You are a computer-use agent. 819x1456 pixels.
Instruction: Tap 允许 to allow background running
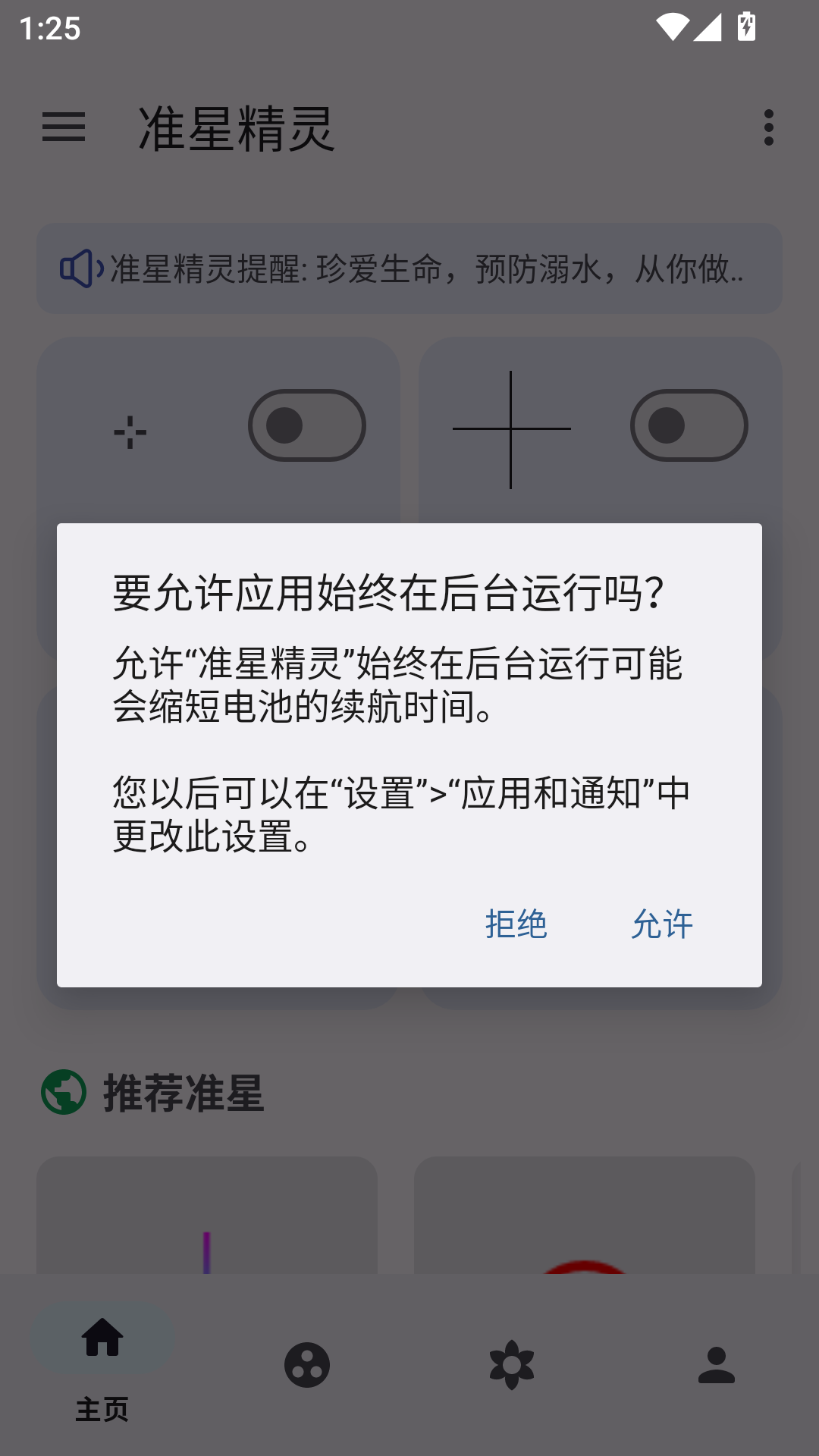tap(662, 924)
